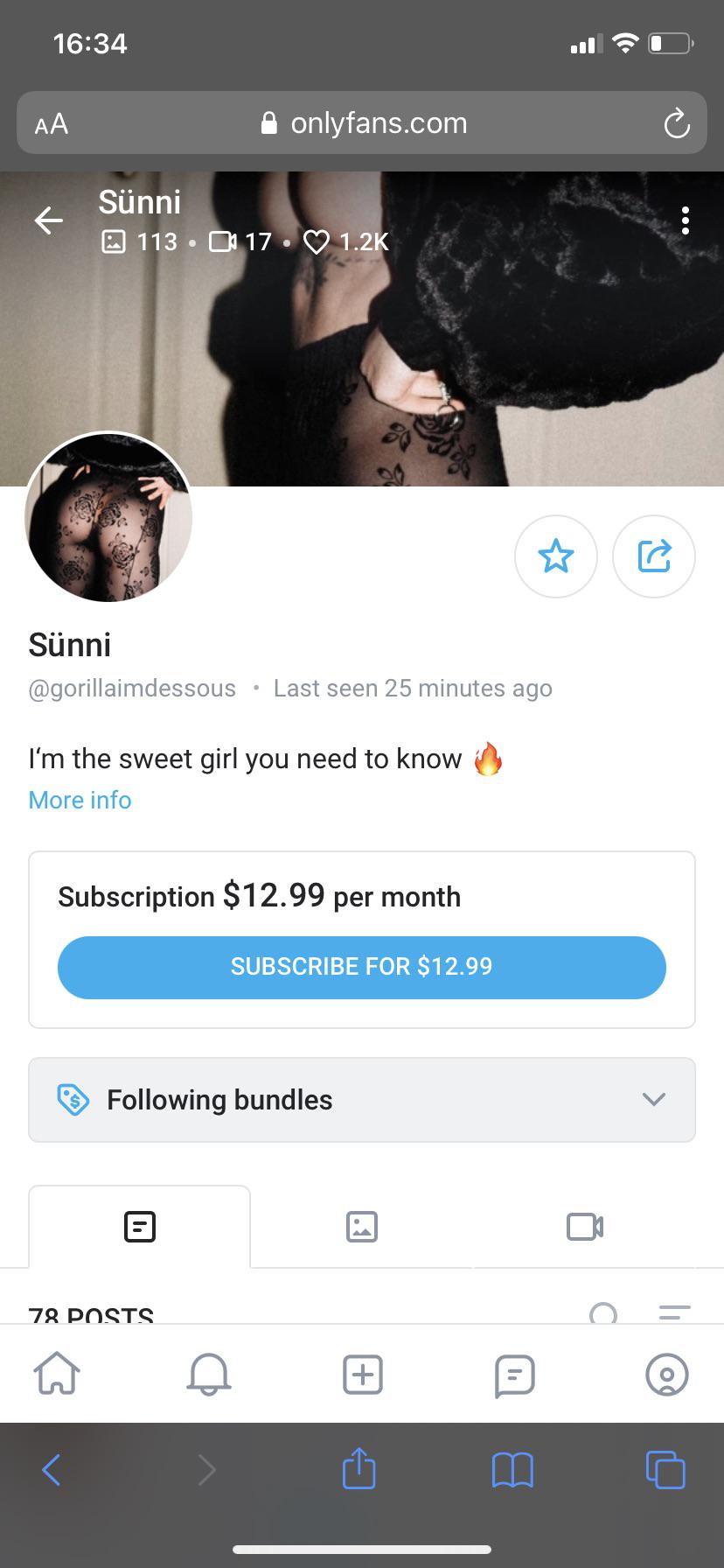The height and width of the screenshot is (1568, 724).
Task: Open the three-dot options menu
Action: click(686, 220)
